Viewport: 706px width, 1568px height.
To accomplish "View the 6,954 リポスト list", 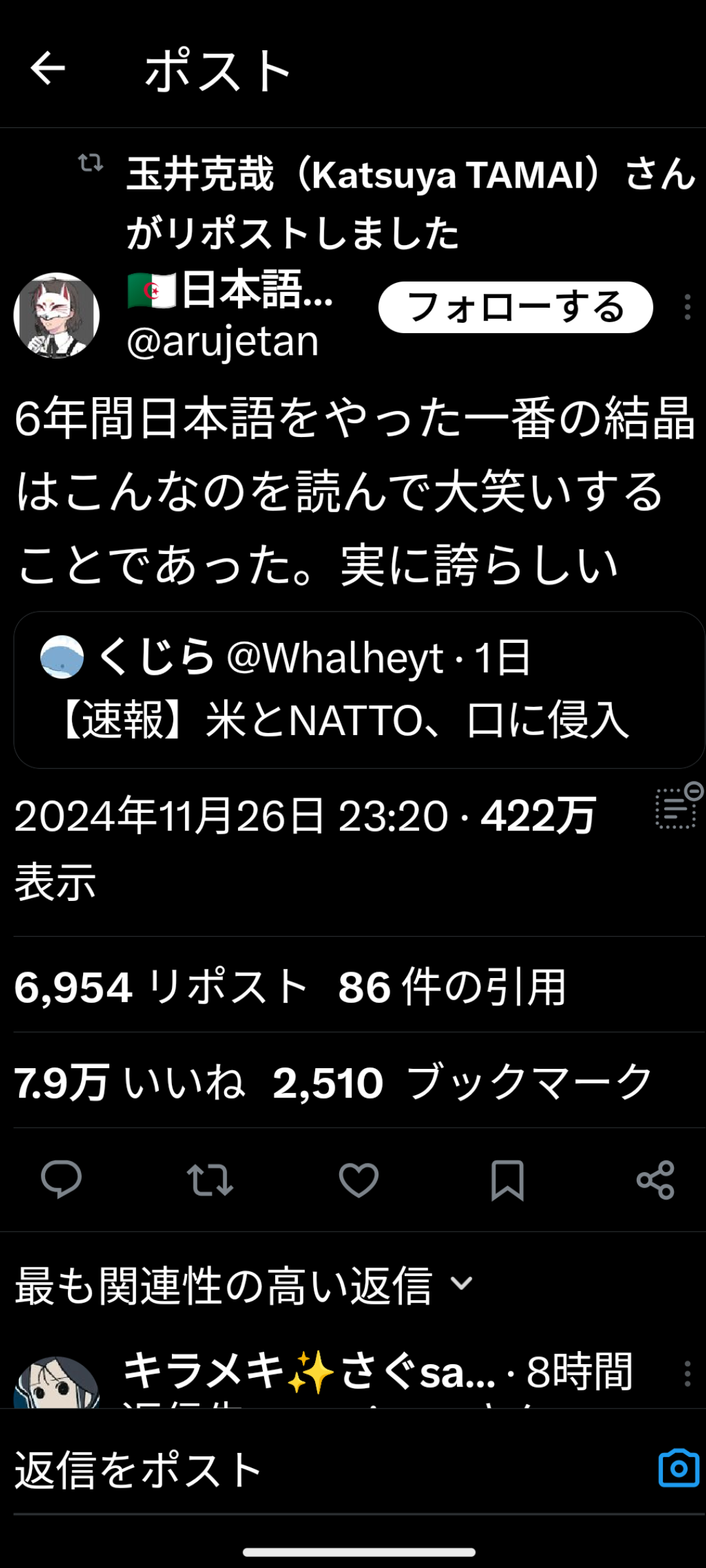I will (x=160, y=986).
